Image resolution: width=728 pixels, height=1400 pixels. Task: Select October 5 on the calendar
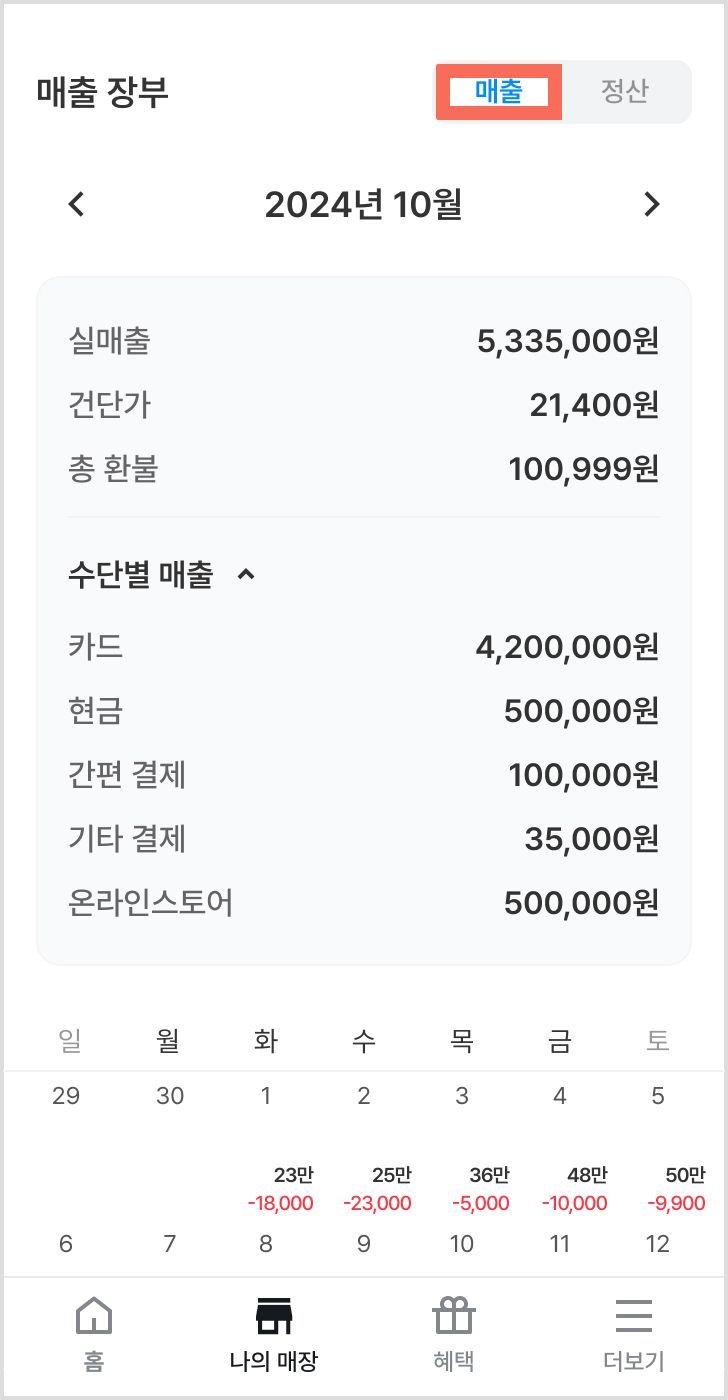tap(658, 1146)
